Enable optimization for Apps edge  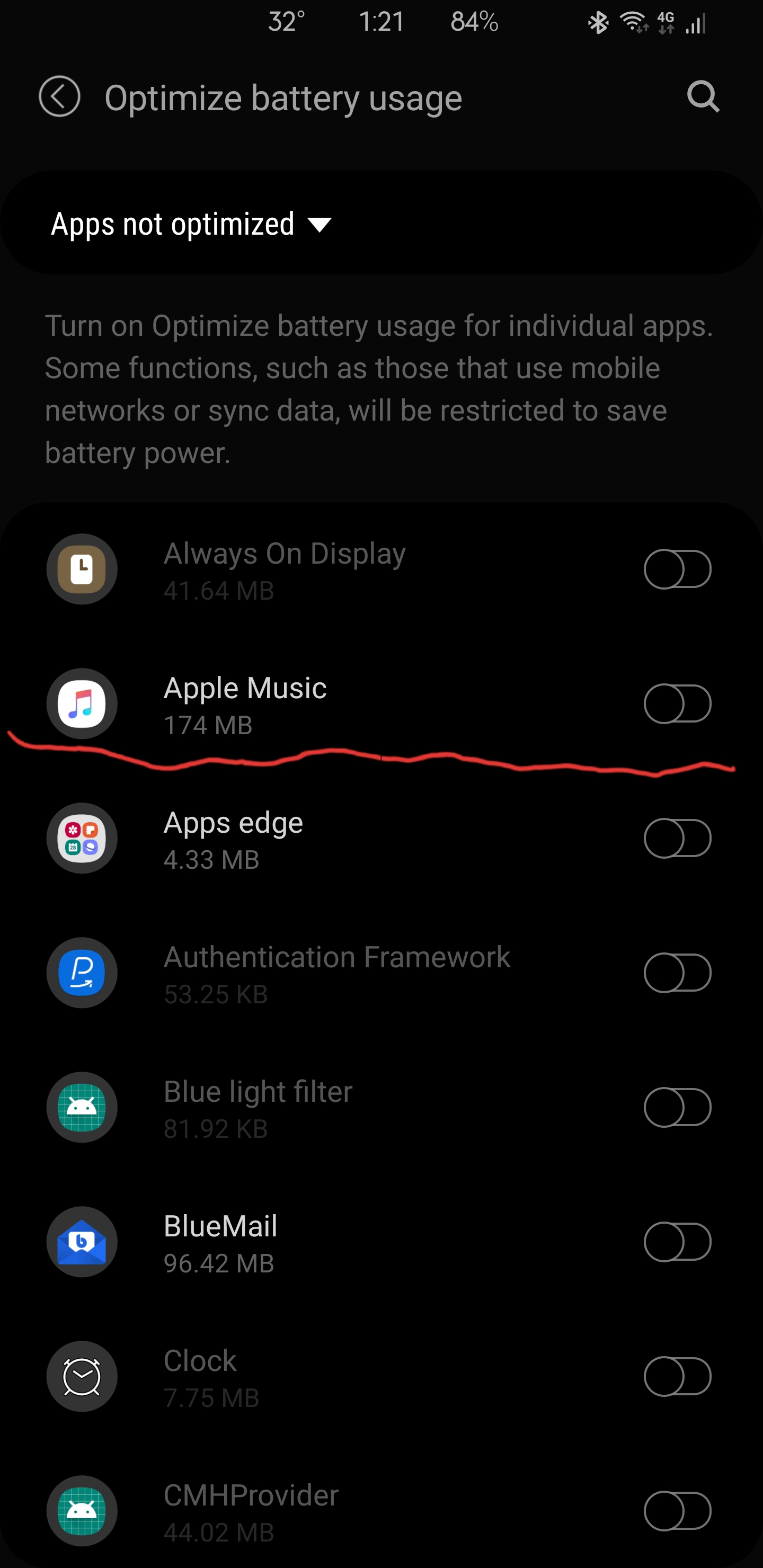click(x=677, y=838)
